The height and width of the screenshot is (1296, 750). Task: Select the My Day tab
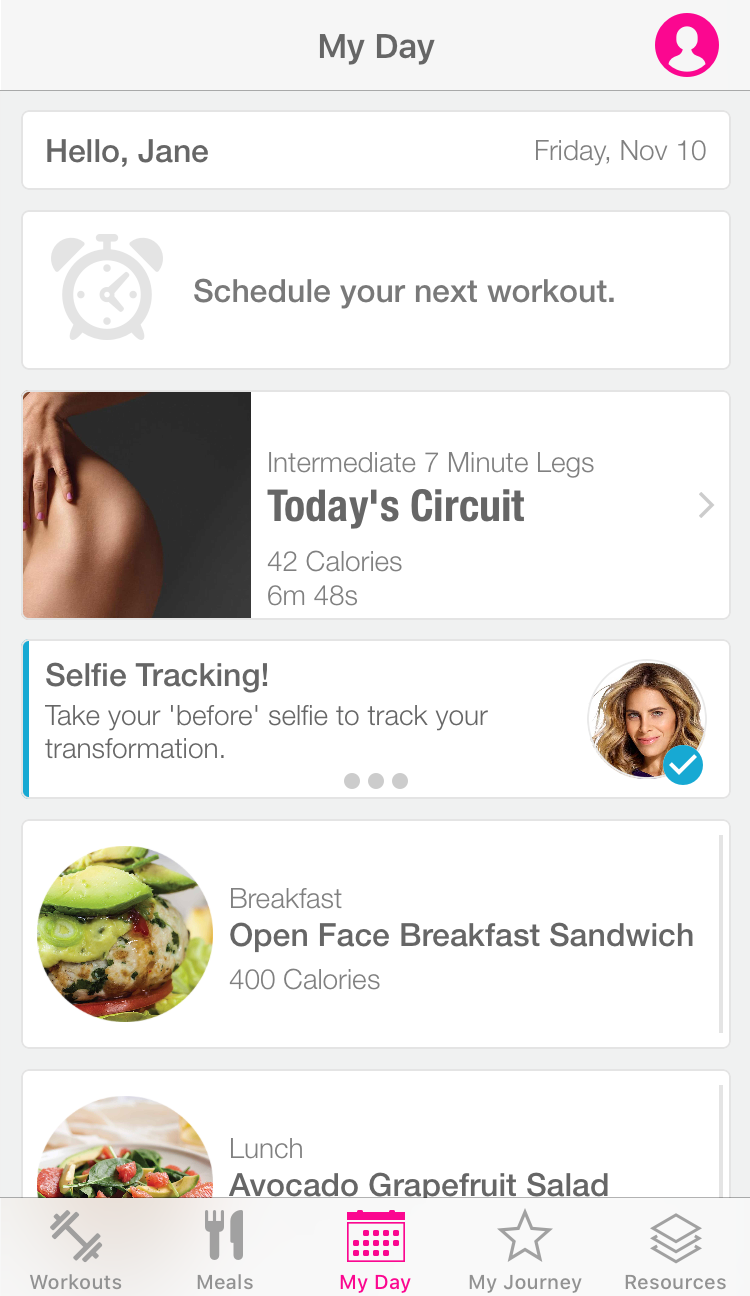[375, 1251]
